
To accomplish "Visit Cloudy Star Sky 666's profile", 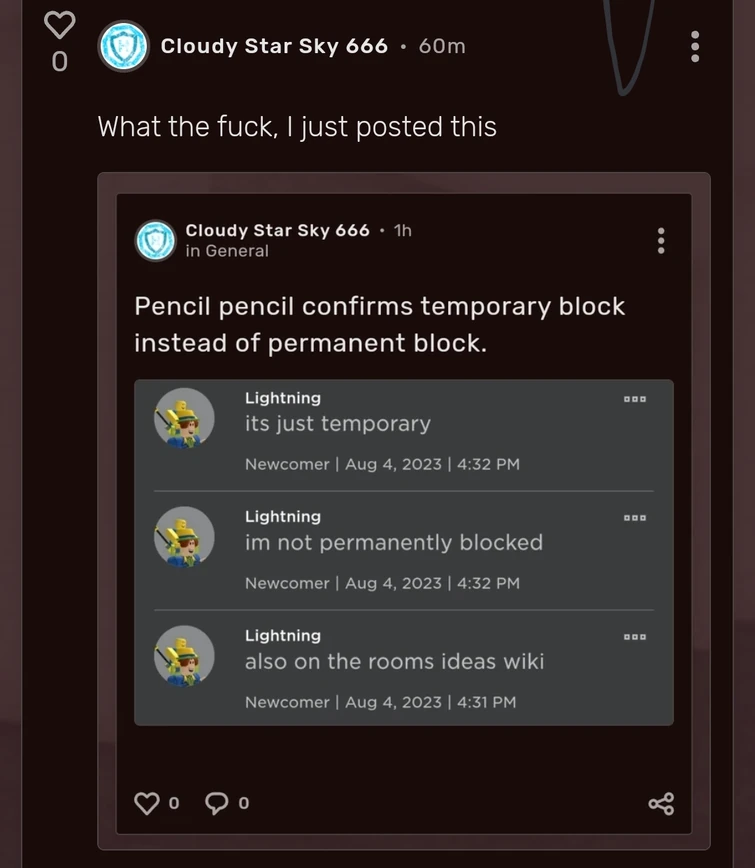I will coord(273,45).
